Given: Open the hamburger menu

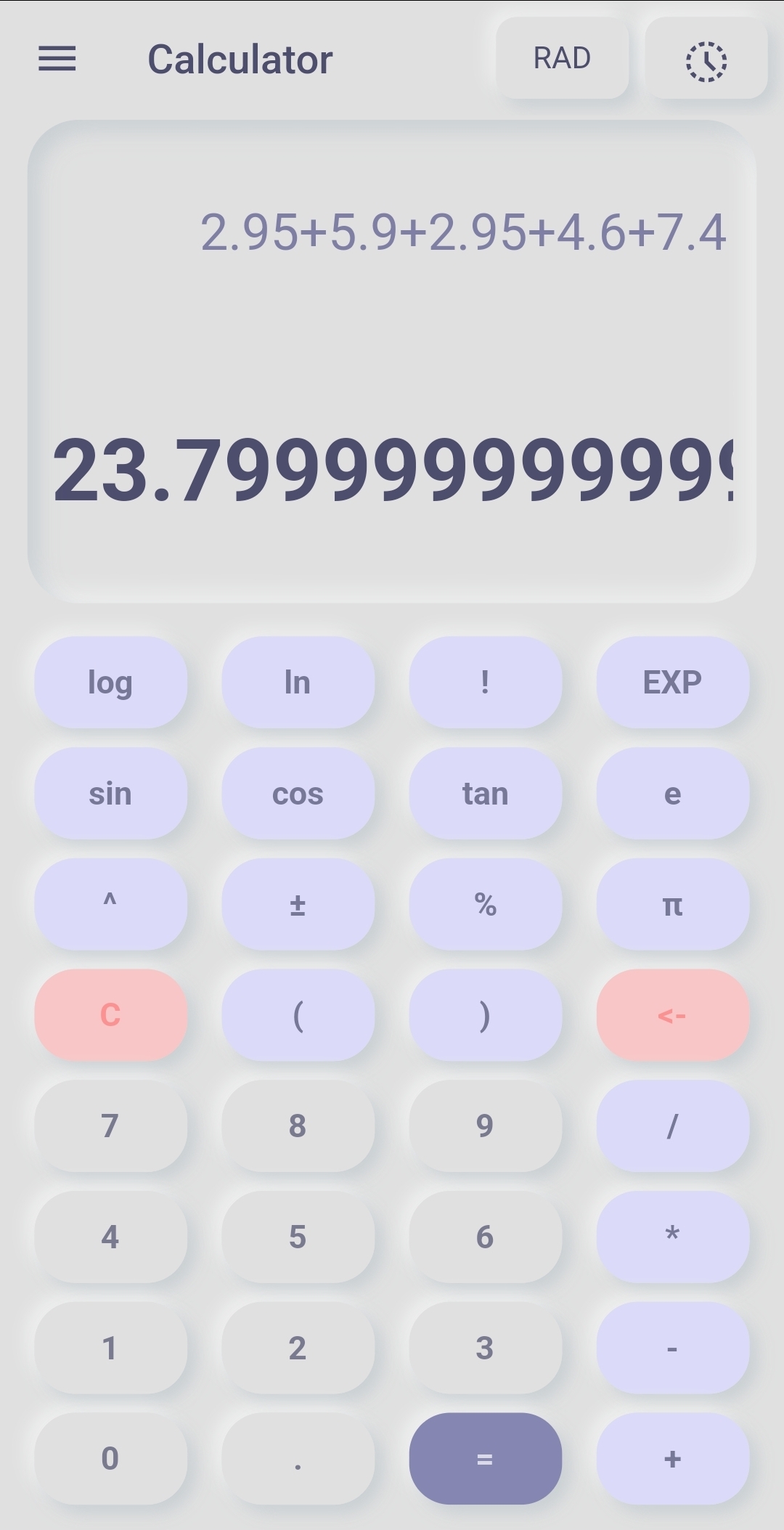Looking at the screenshot, I should point(57,59).
